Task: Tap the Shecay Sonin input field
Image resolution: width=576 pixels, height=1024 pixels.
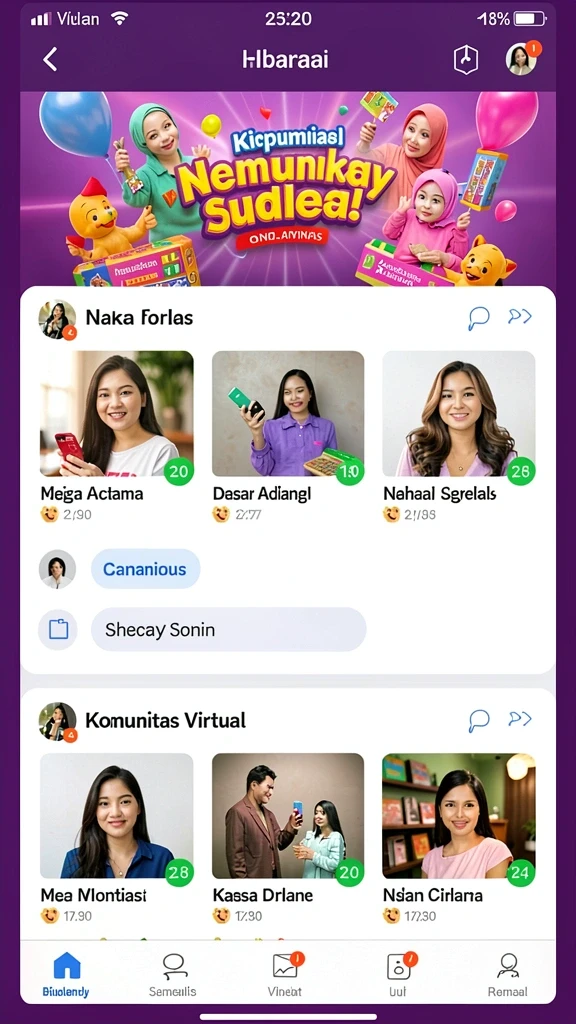Action: 229,630
